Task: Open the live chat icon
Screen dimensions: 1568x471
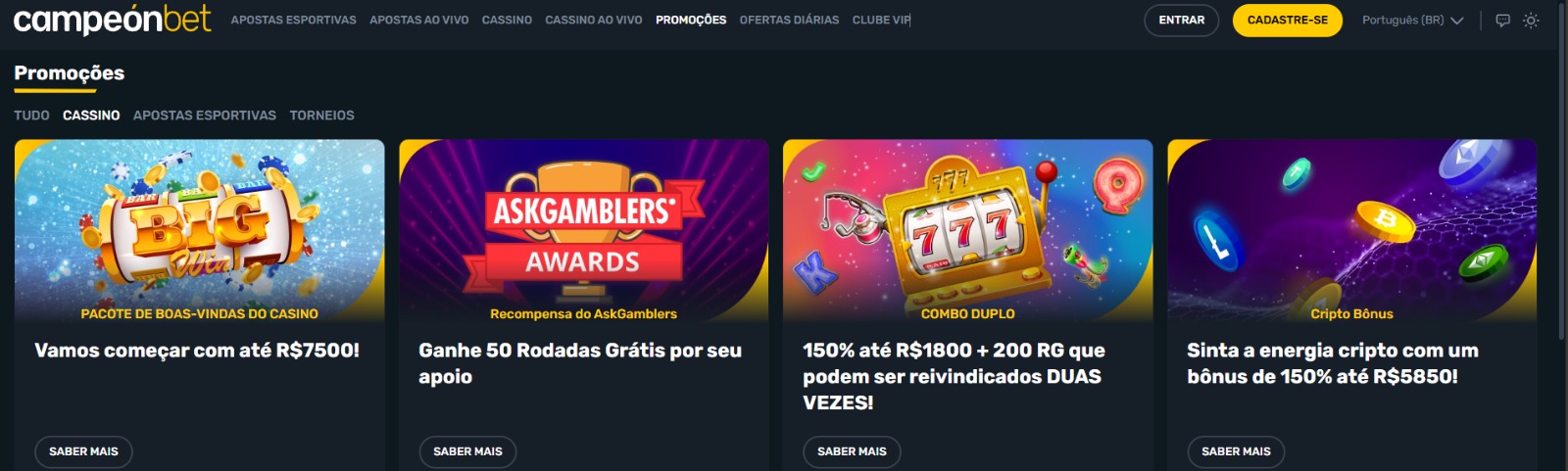Action: [1502, 20]
